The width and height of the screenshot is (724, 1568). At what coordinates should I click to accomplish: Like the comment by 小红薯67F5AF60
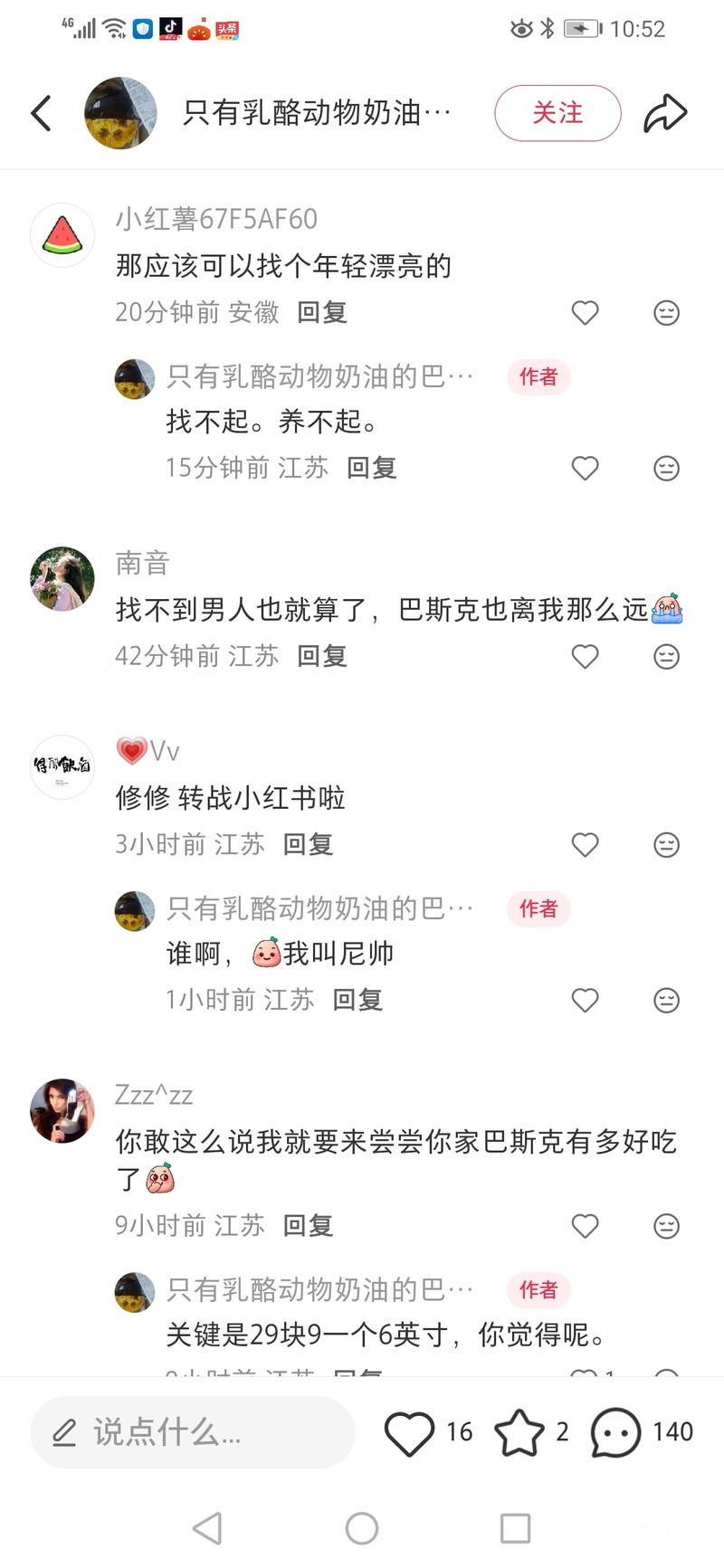tap(586, 313)
